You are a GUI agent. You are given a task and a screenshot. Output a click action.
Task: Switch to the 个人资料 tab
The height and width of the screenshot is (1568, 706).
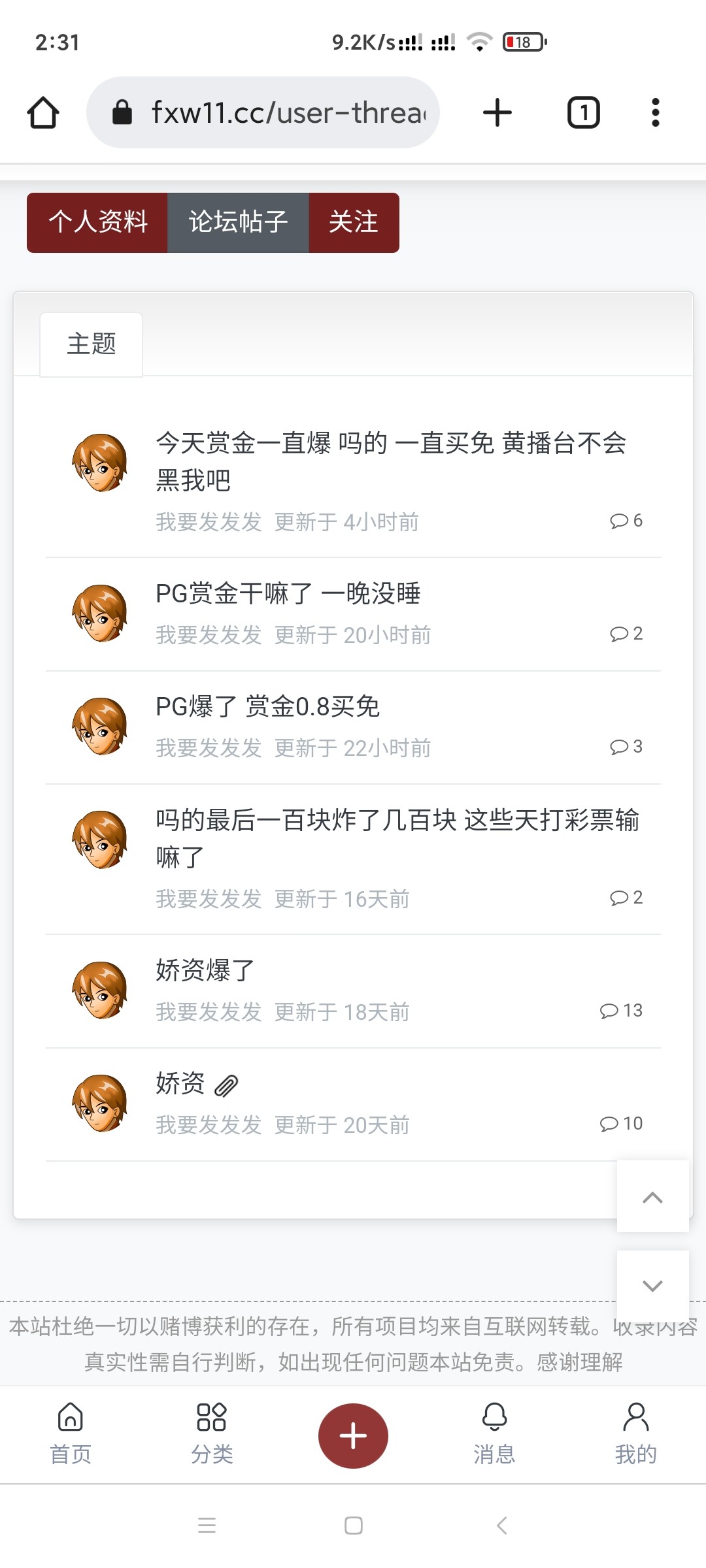[97, 222]
